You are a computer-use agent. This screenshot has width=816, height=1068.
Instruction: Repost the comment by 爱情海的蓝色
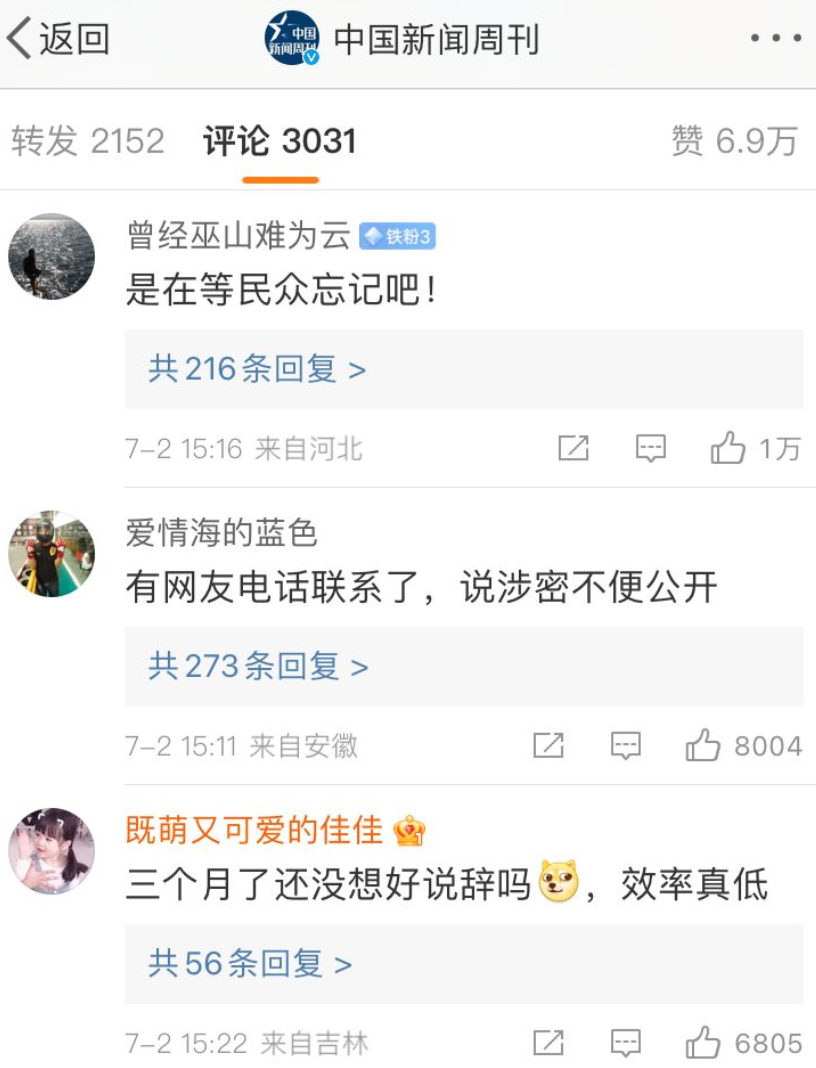point(548,745)
